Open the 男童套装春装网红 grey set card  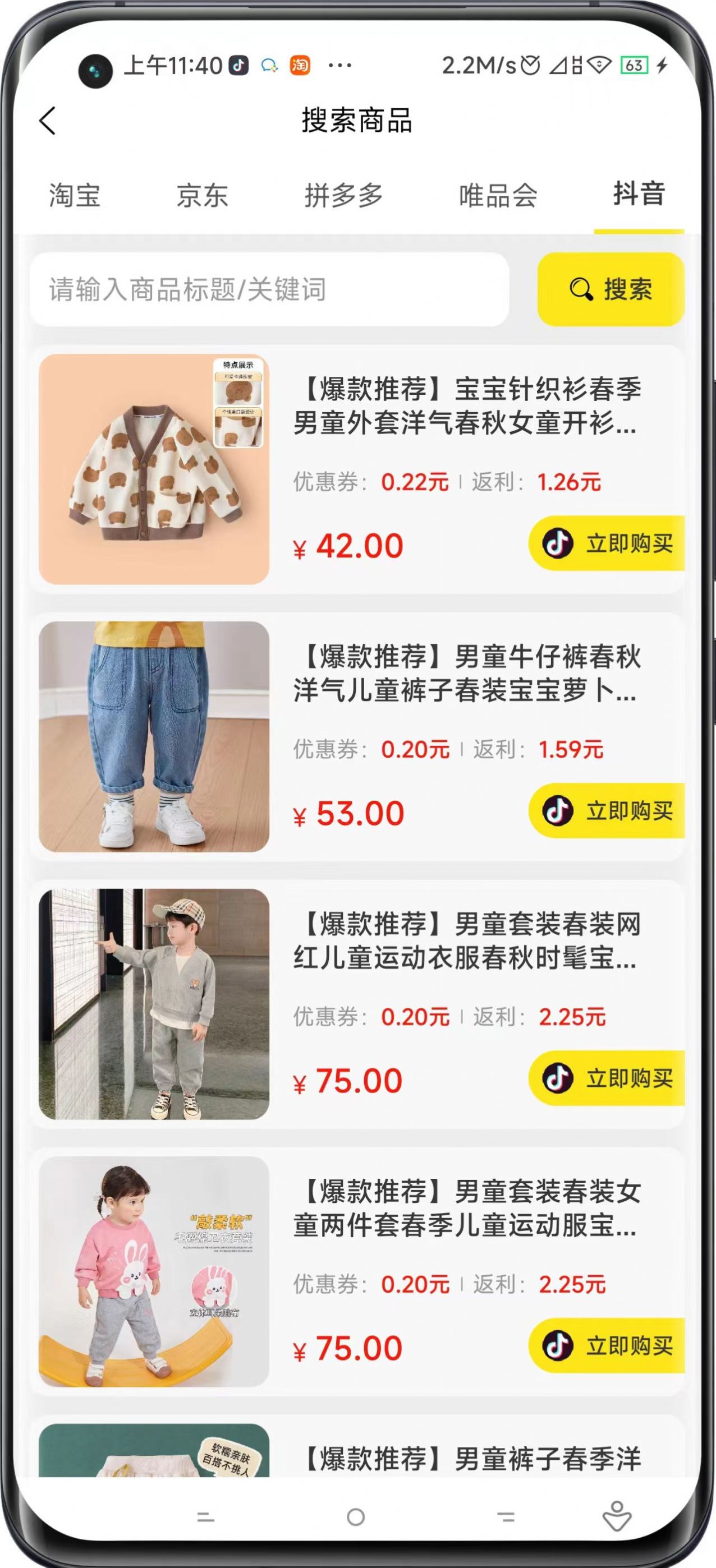pyautogui.click(x=466, y=941)
